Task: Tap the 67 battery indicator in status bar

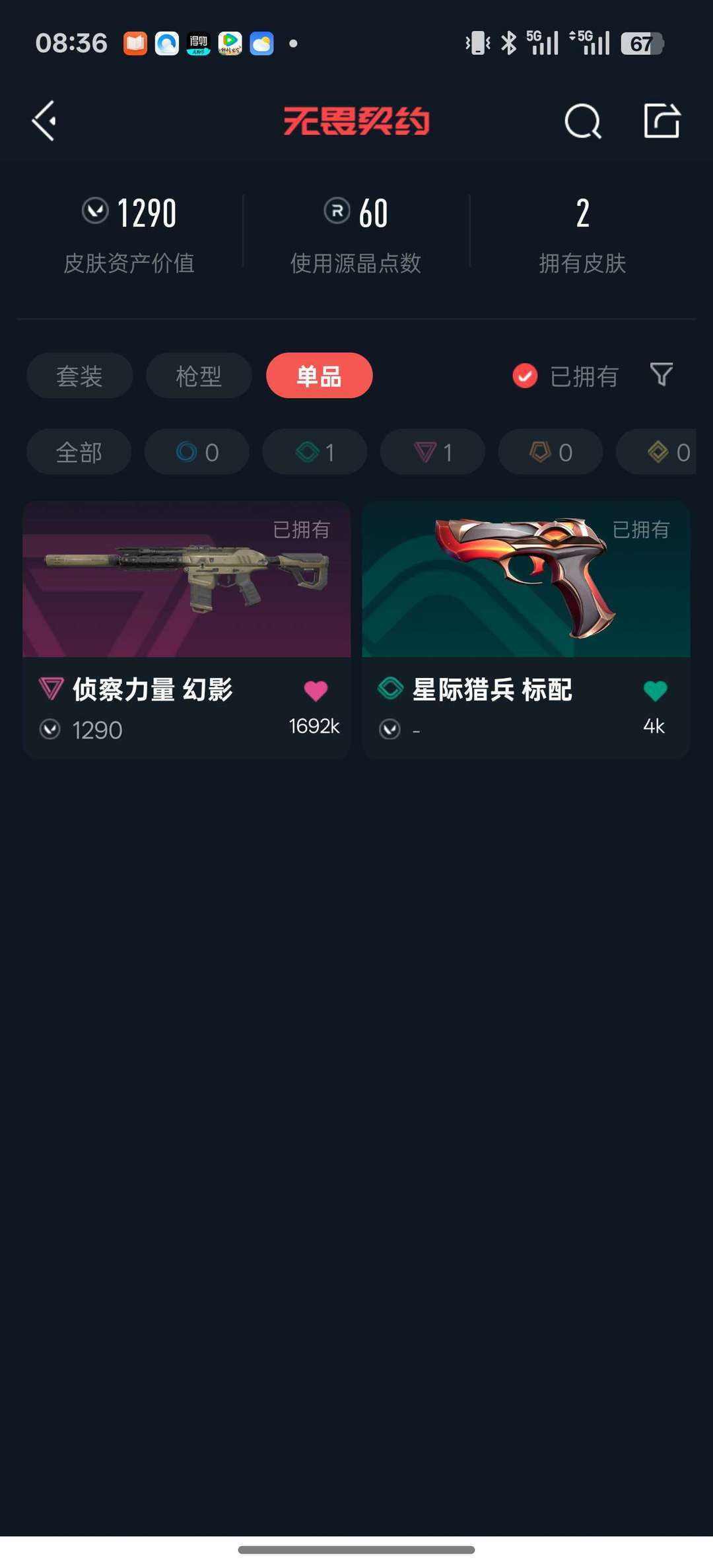Action: (x=640, y=42)
